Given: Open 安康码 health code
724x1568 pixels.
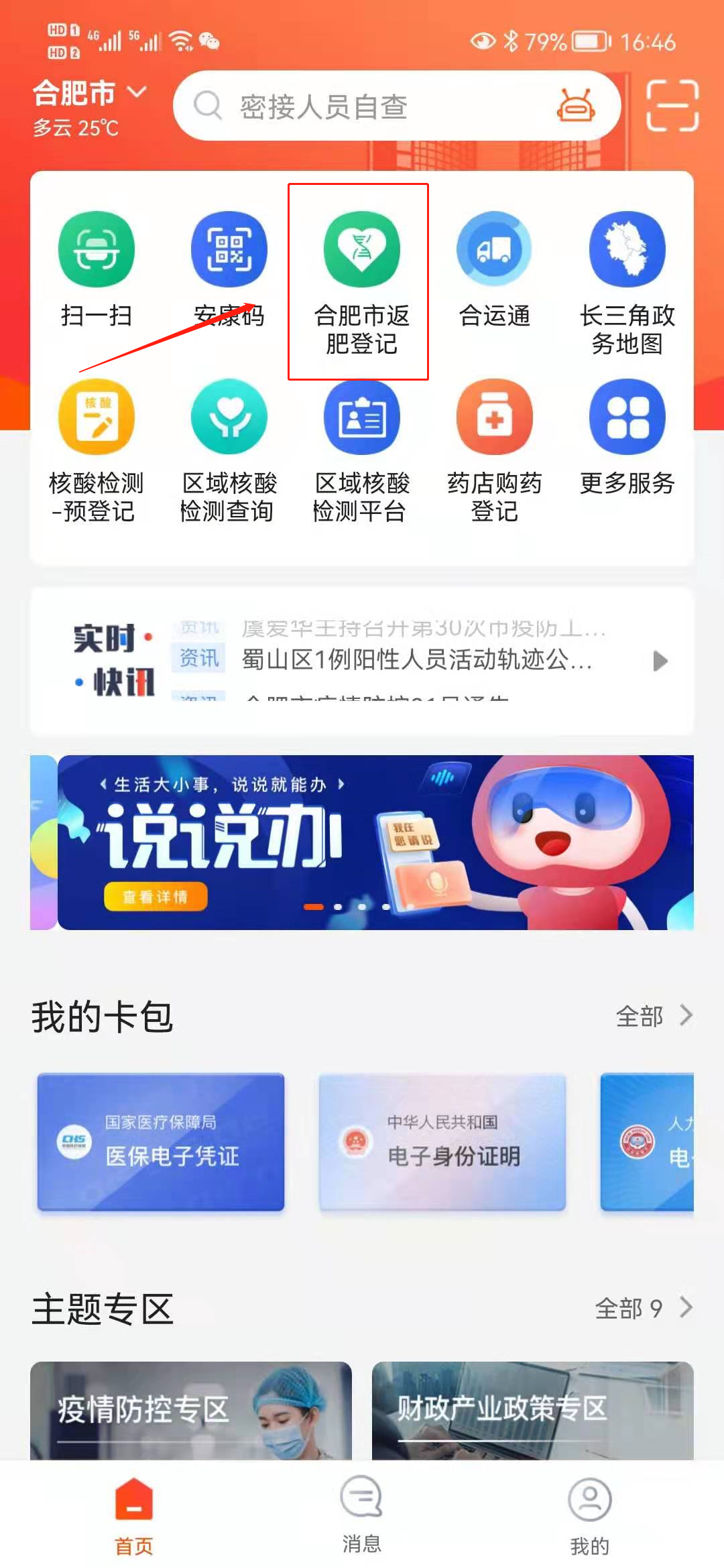Looking at the screenshot, I should point(229,269).
